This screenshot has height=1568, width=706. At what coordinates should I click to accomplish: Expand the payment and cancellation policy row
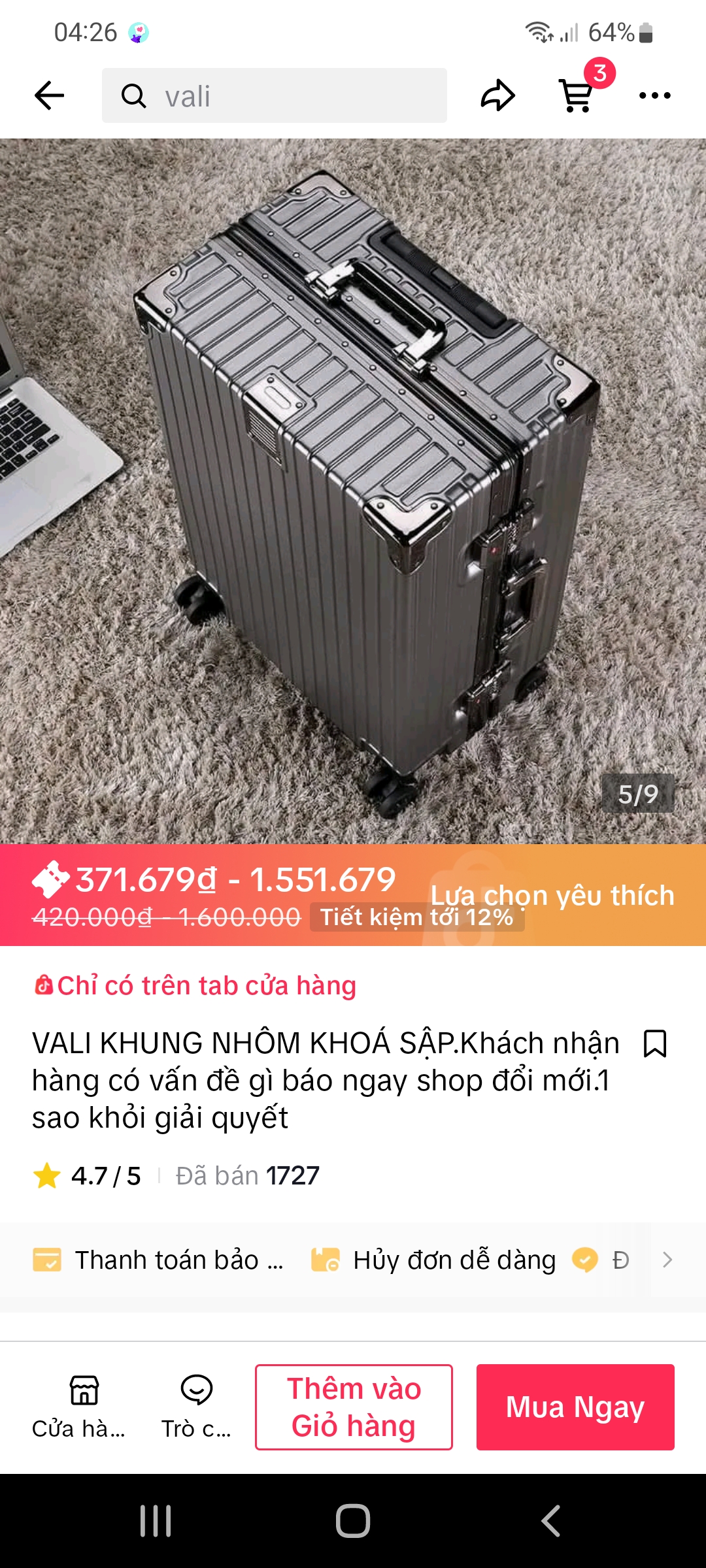pos(667,1260)
